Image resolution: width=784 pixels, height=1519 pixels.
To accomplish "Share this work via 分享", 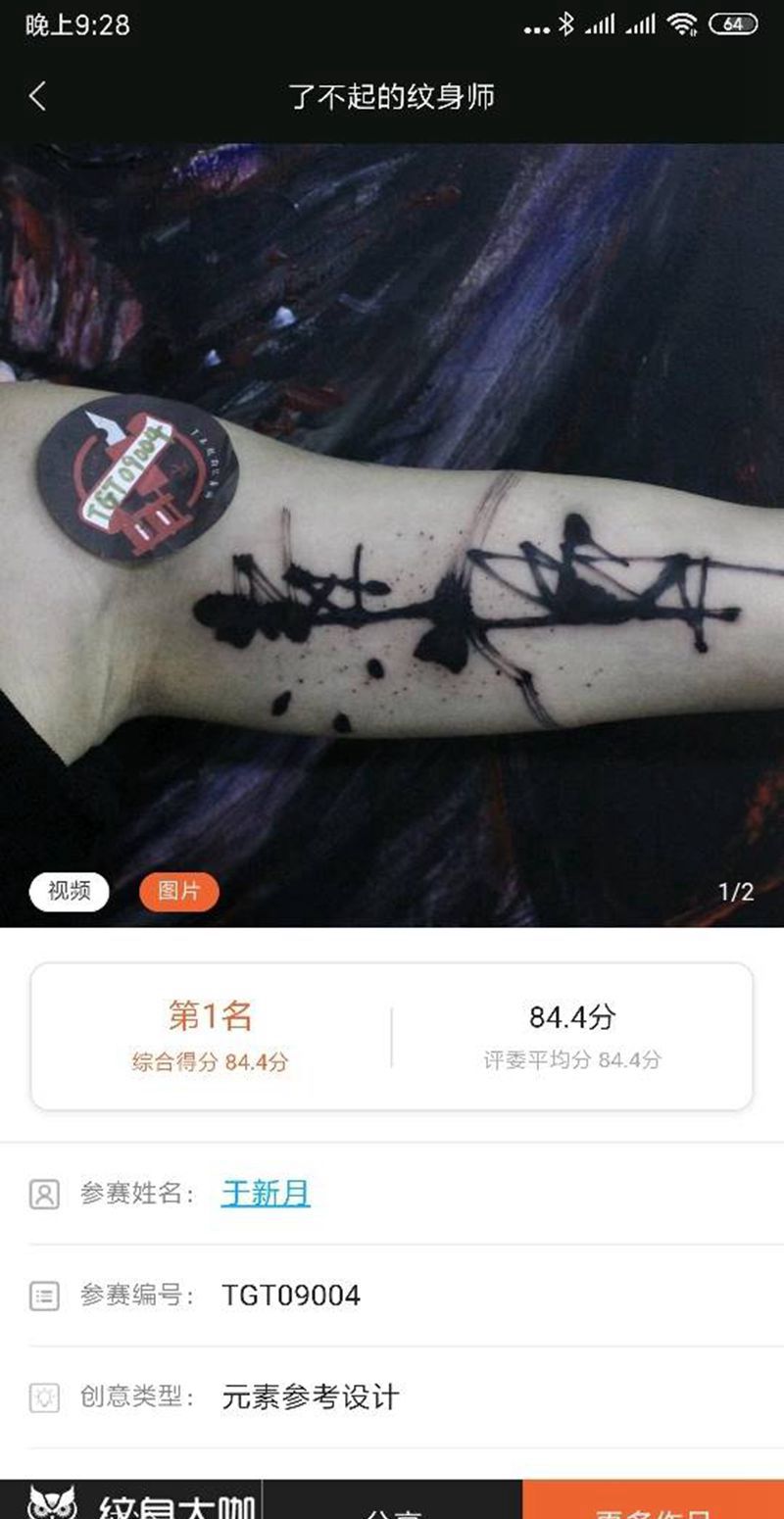I will [392, 1509].
